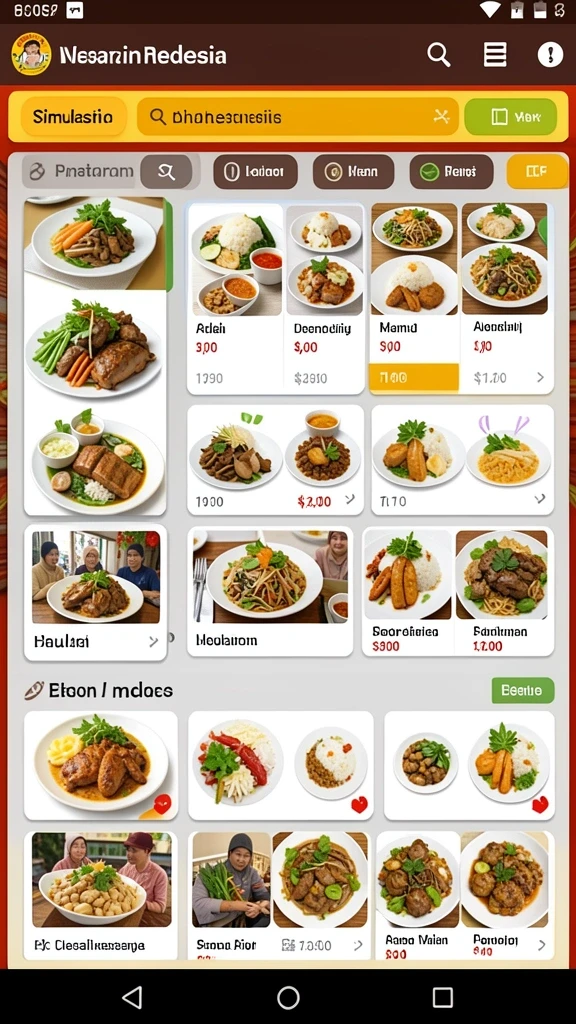Choose the Hann filter chip

point(353,172)
